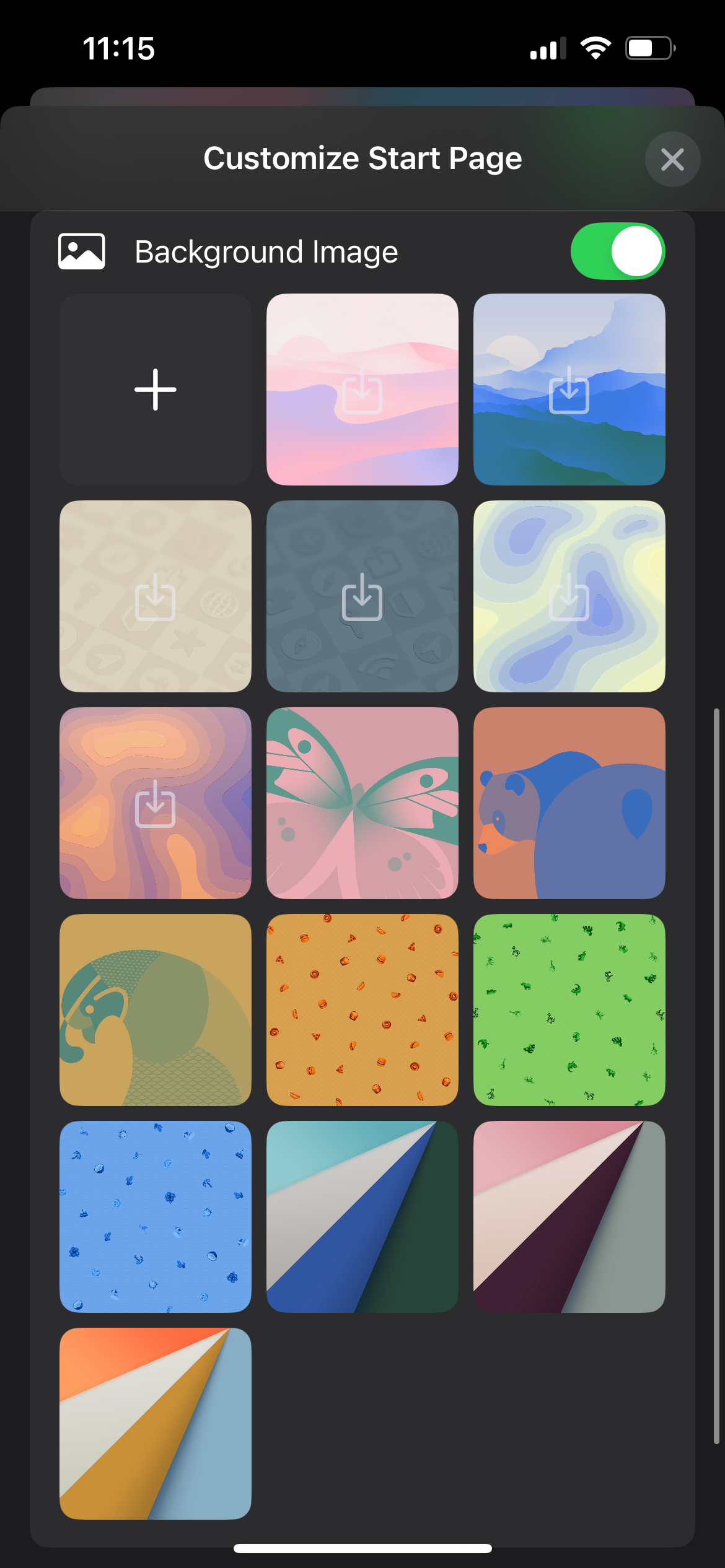Download the blue-yellow contour map background
Screen dimensions: 725x1568
[569, 596]
